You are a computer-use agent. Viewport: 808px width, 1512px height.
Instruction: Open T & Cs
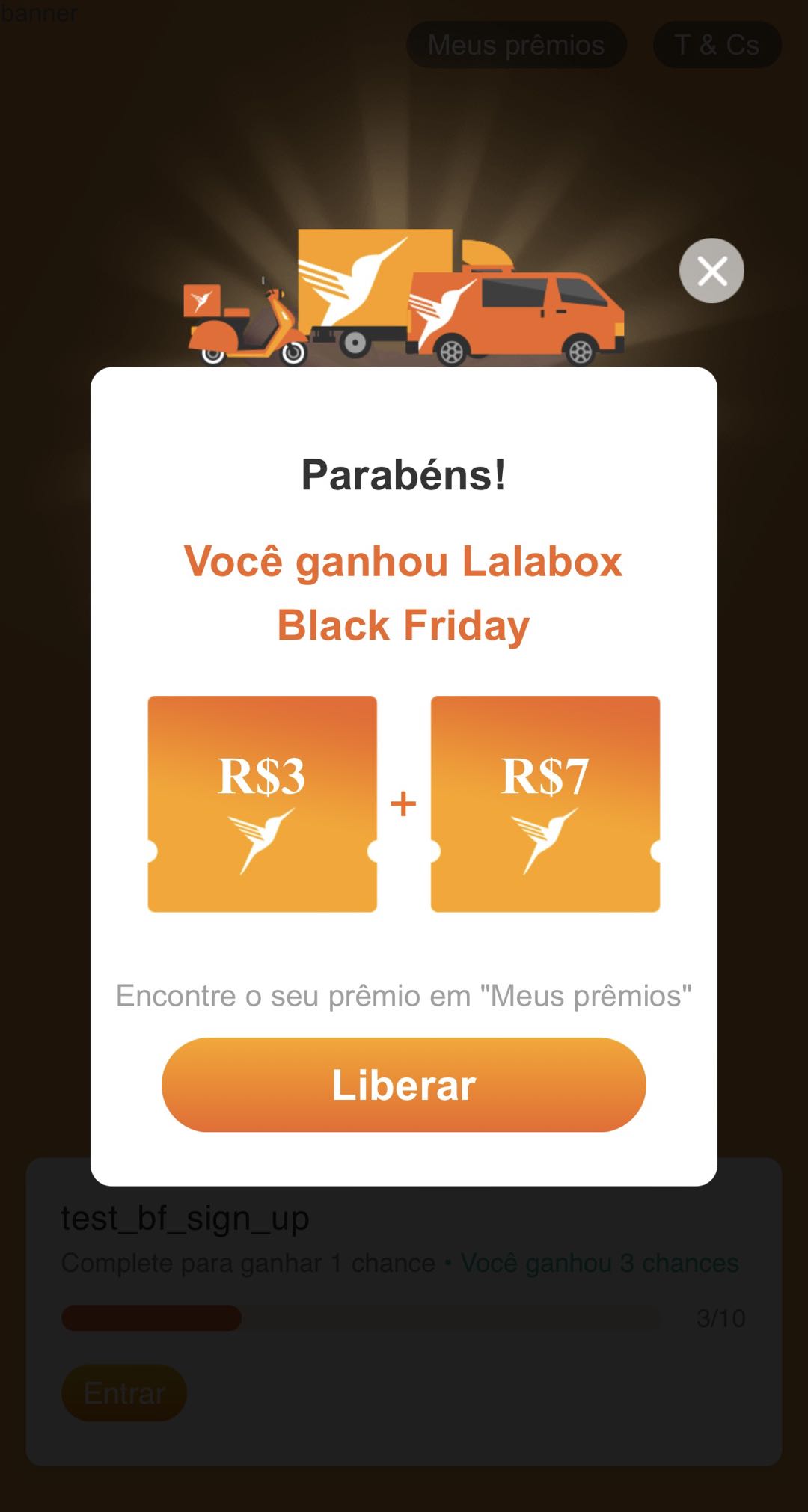tap(717, 45)
